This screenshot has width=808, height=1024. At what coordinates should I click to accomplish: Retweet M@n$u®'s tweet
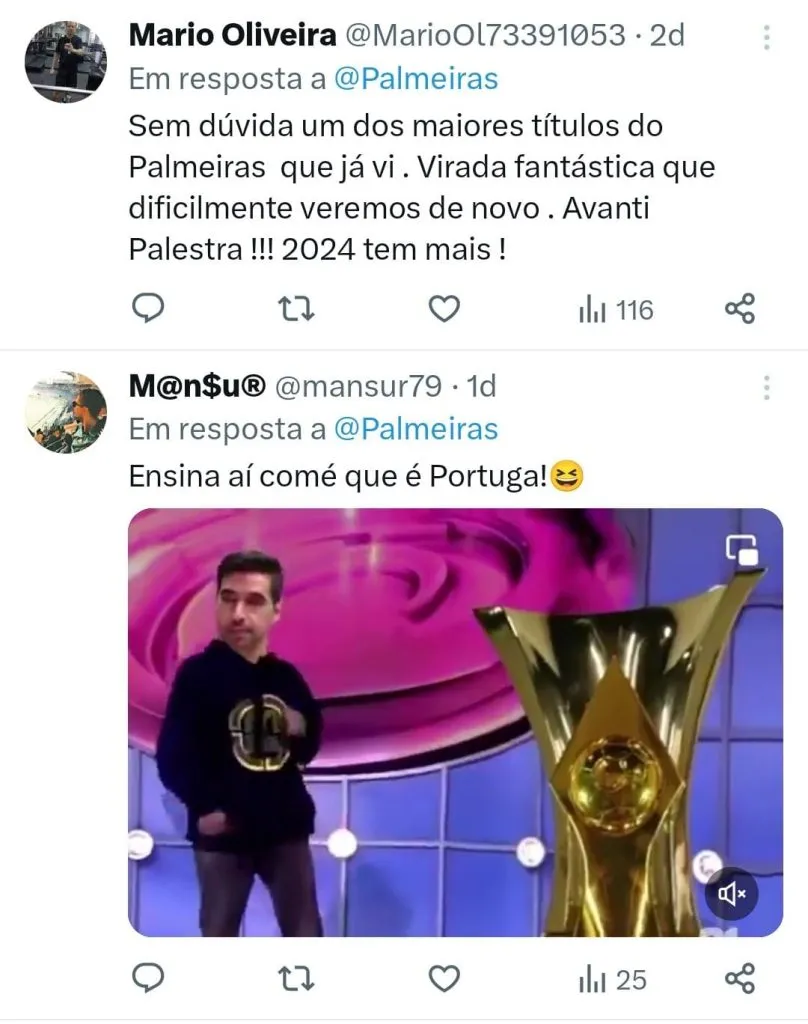click(x=296, y=979)
